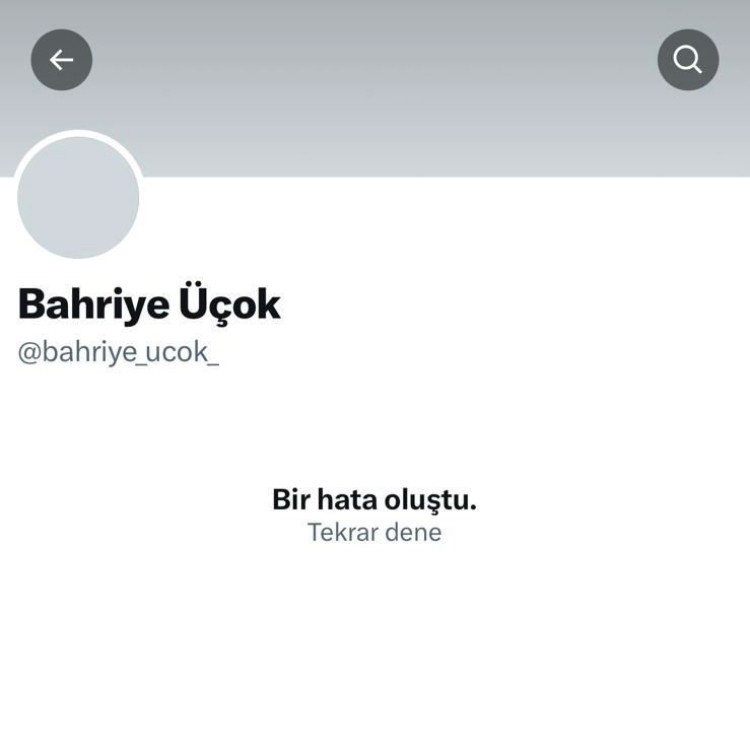Go back using the arrow icon
750x750 pixels.
[62, 60]
